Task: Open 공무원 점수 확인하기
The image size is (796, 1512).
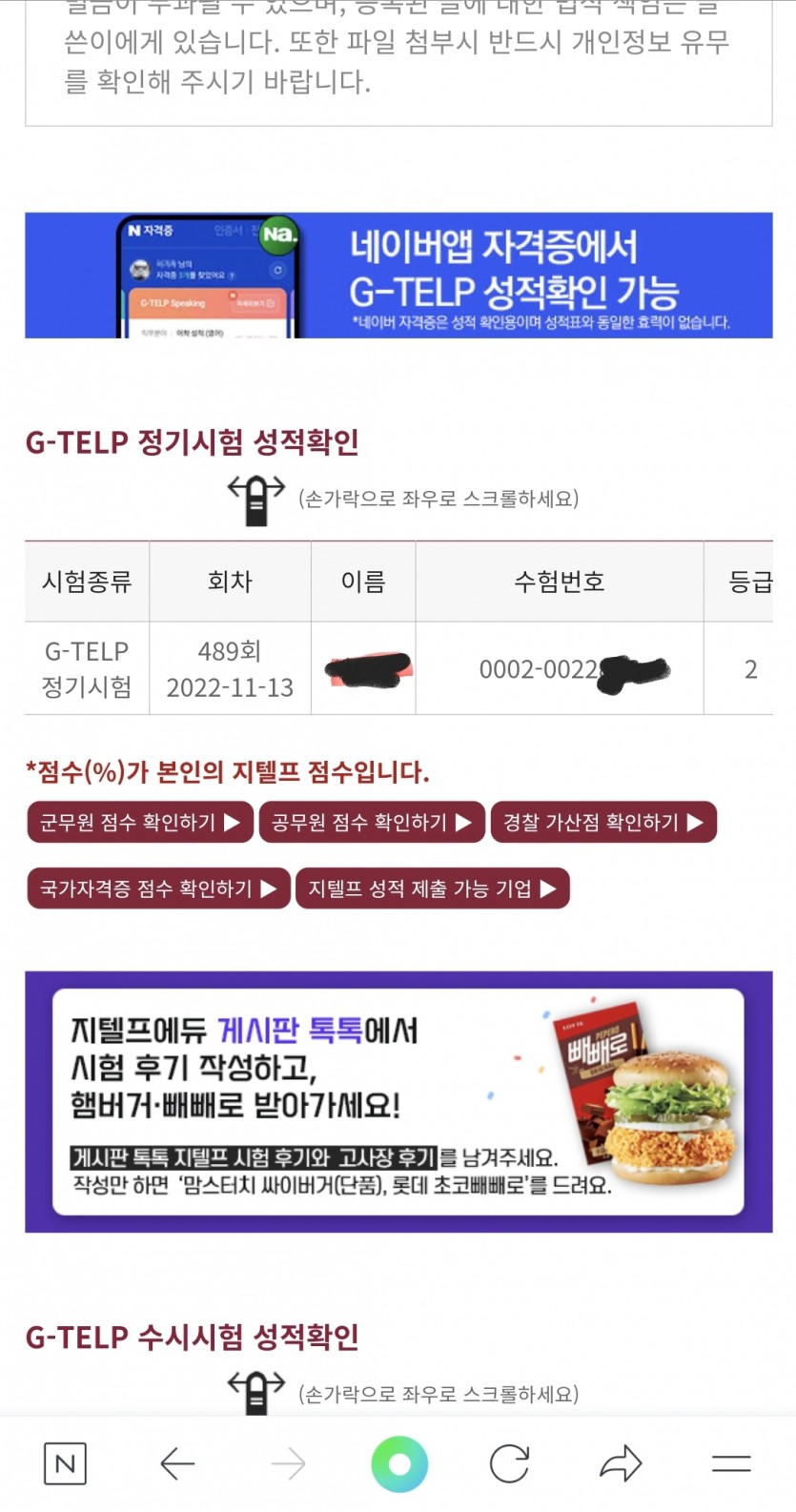Action: click(x=372, y=822)
